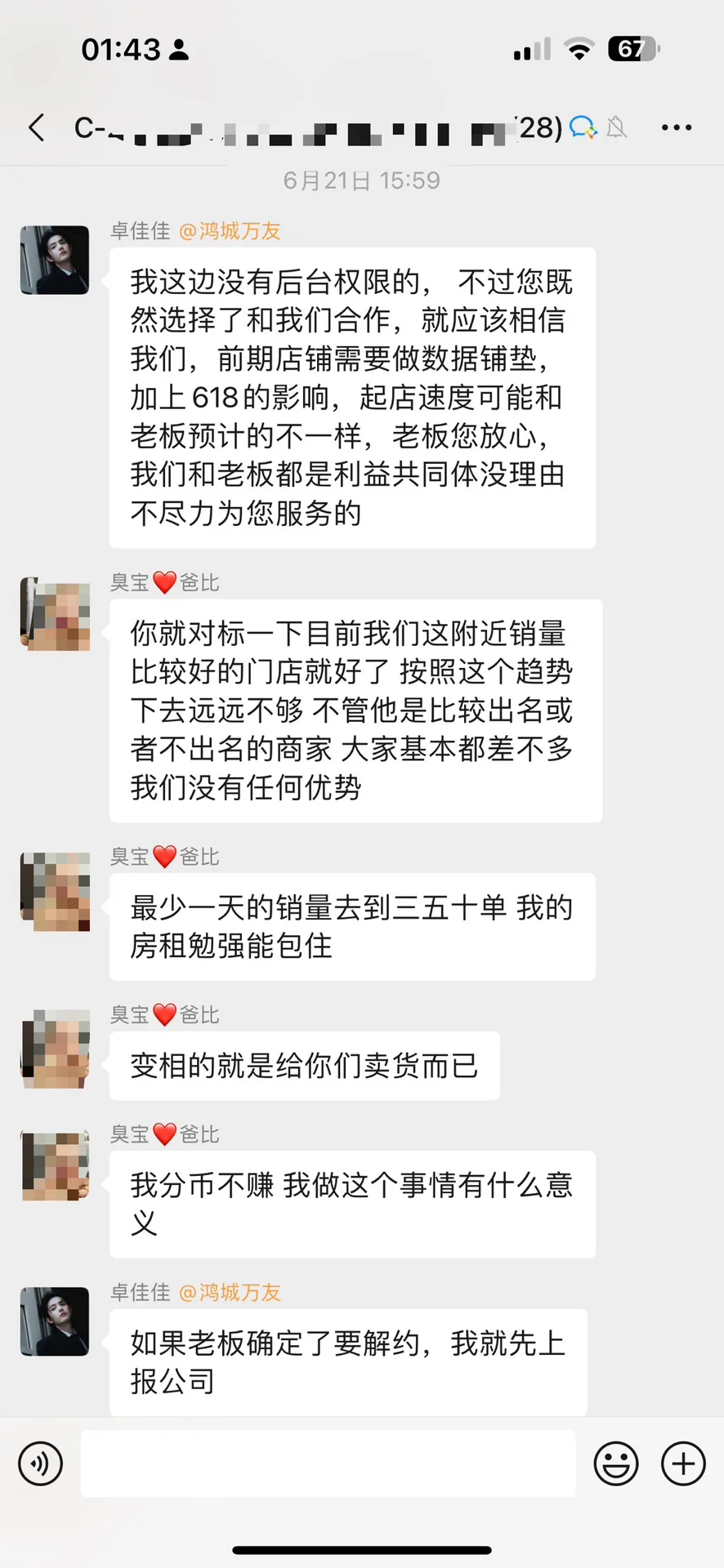Open the plus attachment menu

pos(683,1463)
